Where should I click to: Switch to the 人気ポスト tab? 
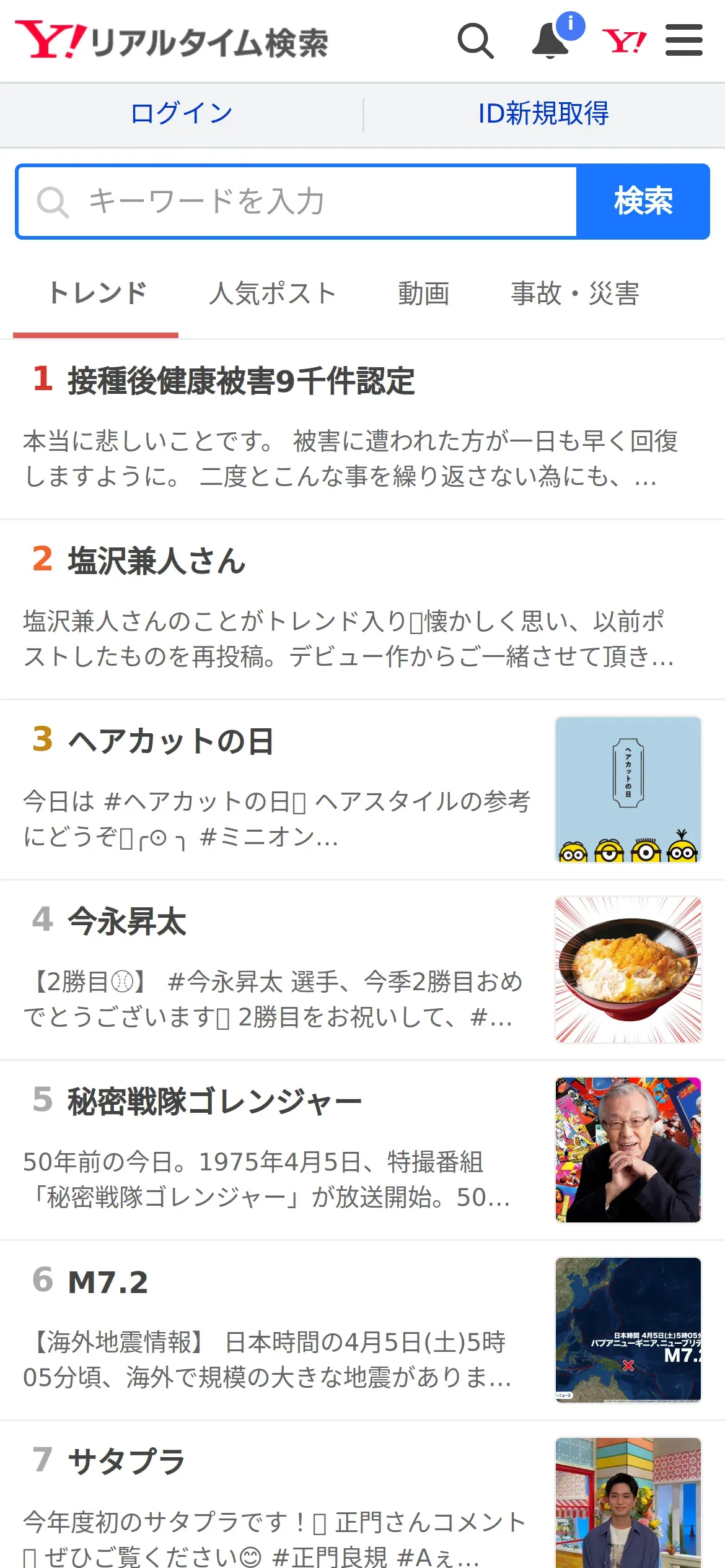273,294
